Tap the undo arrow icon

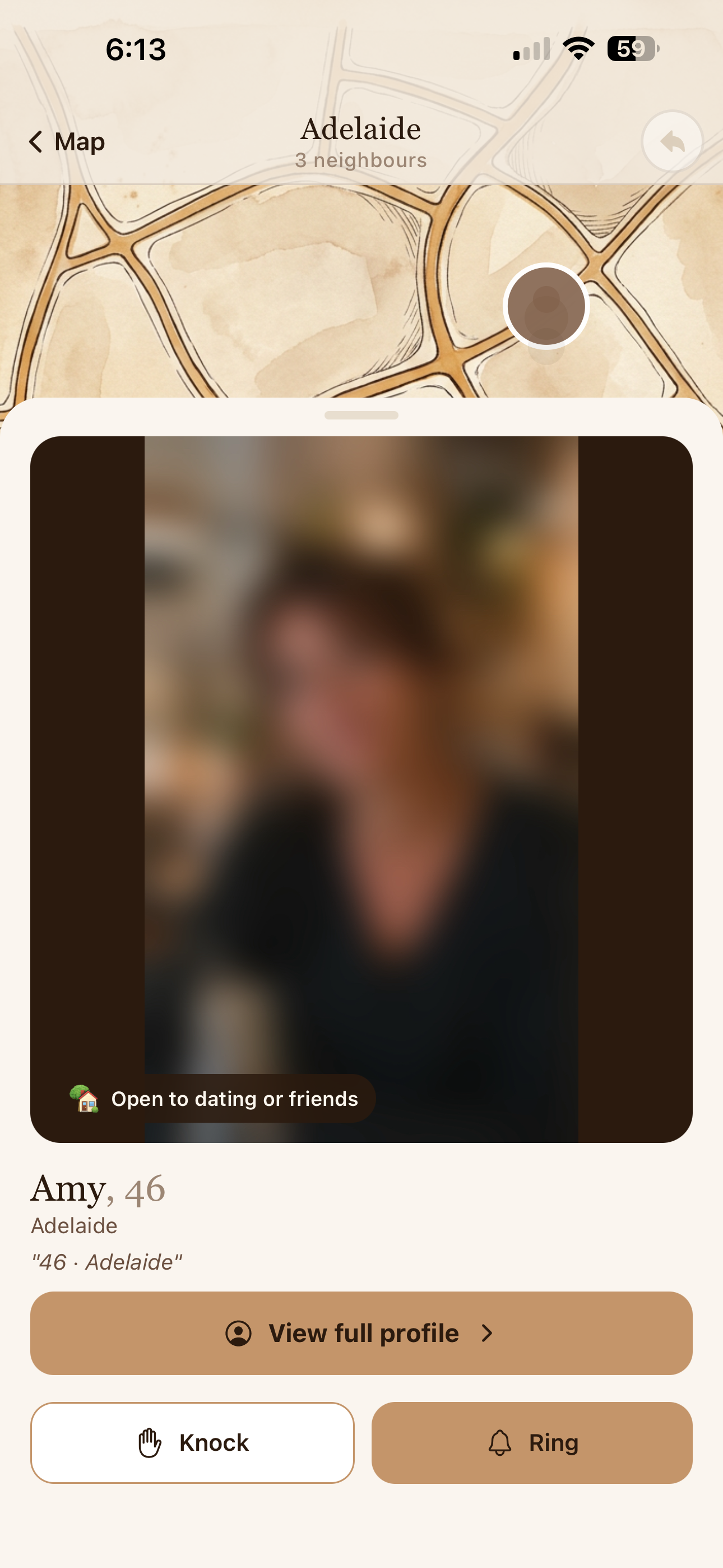coord(672,141)
